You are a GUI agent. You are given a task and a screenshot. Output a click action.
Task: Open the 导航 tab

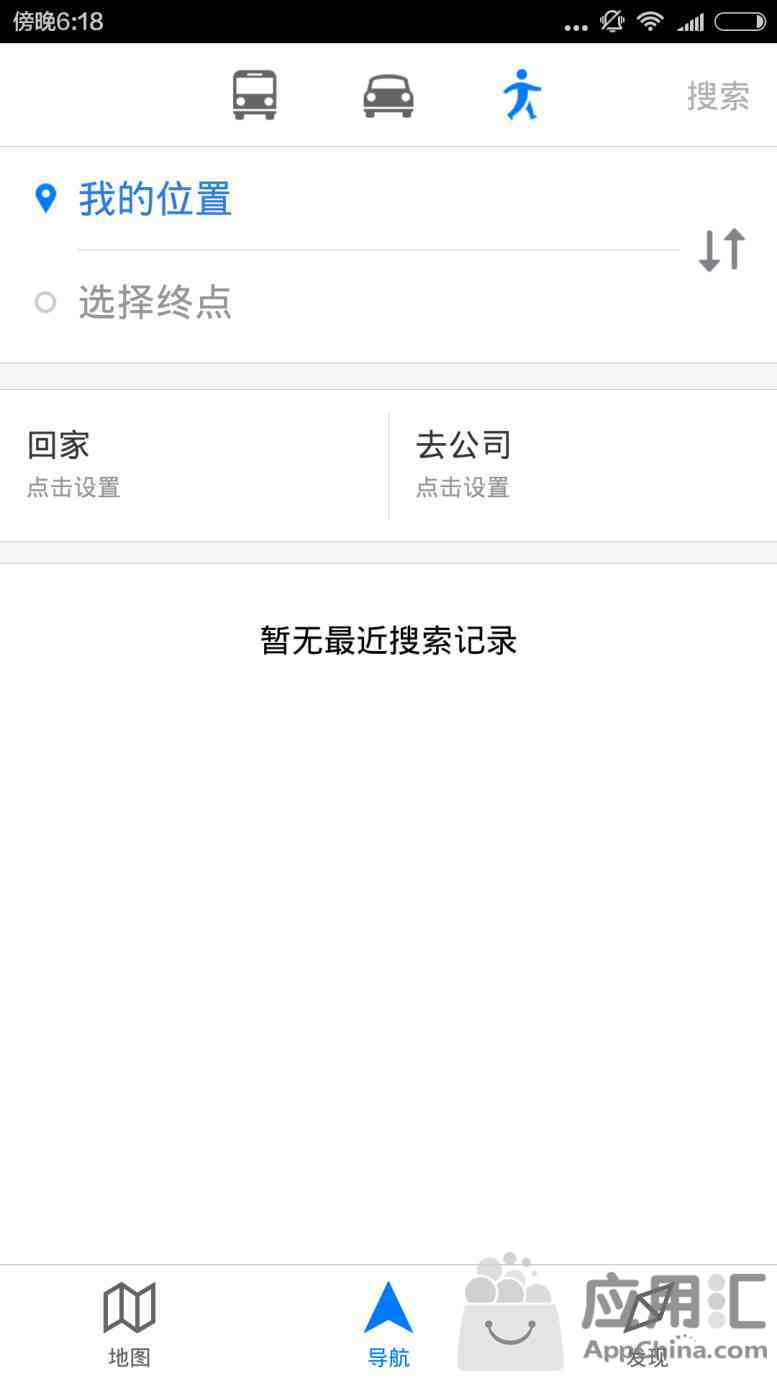click(388, 1324)
